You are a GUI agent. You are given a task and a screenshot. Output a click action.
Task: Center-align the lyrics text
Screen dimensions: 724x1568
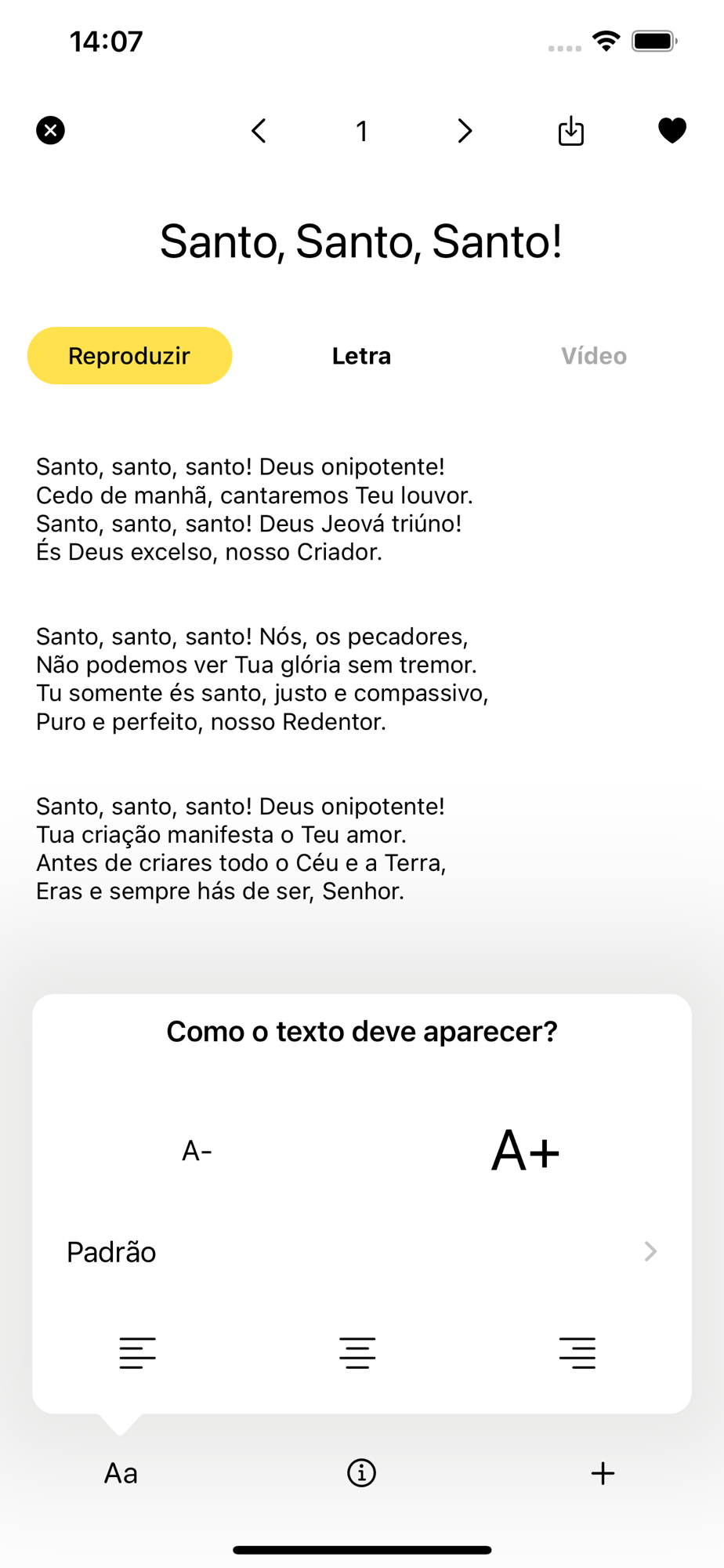click(357, 1352)
